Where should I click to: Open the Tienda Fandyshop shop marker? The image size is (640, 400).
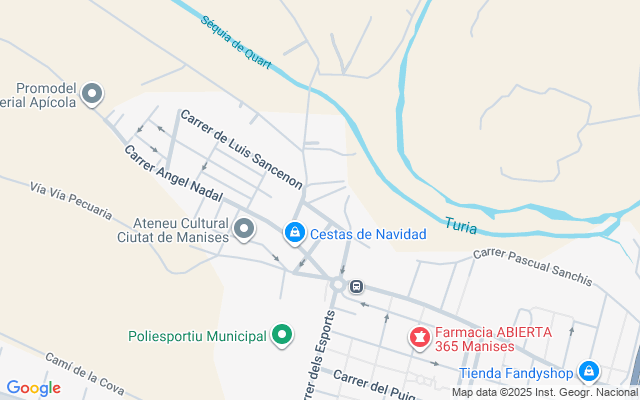(588, 373)
